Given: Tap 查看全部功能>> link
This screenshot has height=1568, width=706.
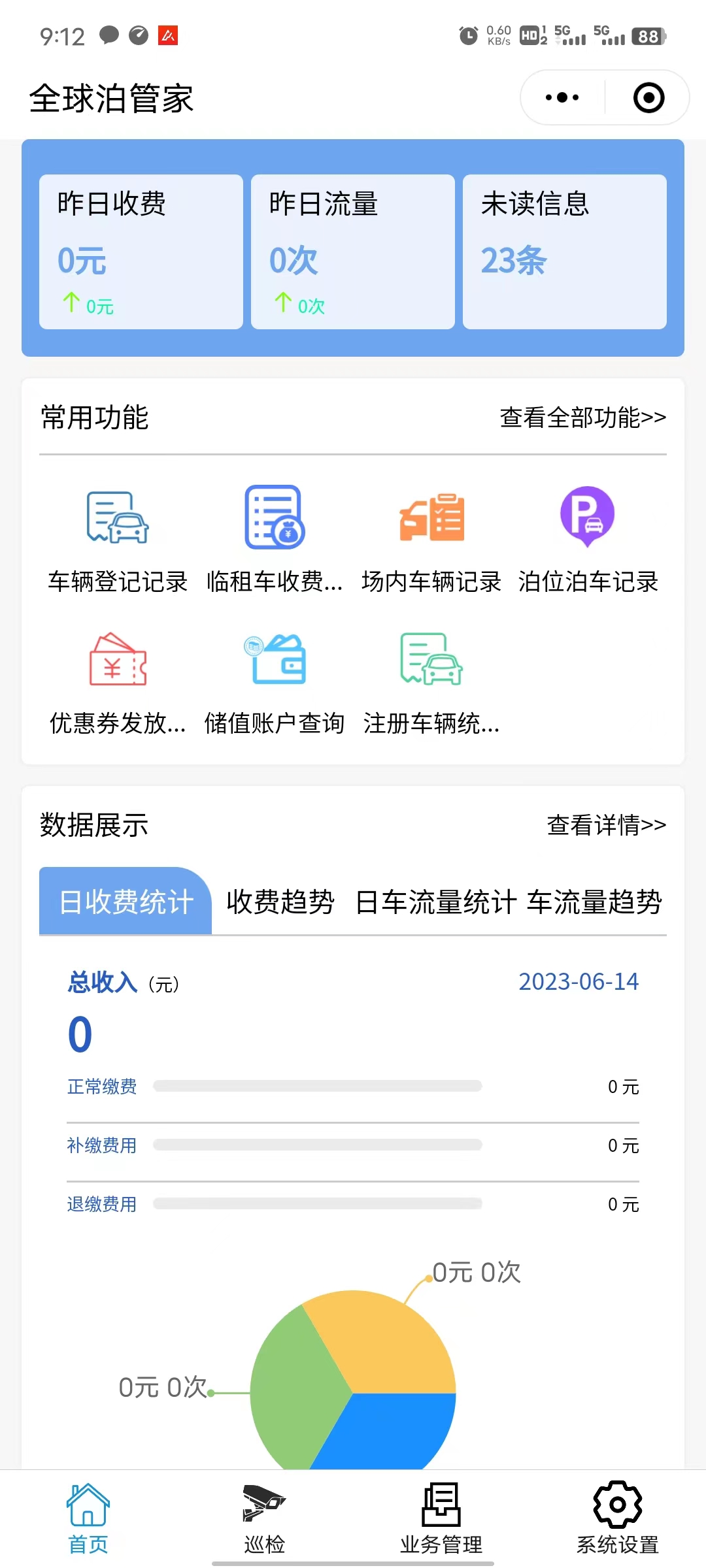Looking at the screenshot, I should (x=583, y=417).
